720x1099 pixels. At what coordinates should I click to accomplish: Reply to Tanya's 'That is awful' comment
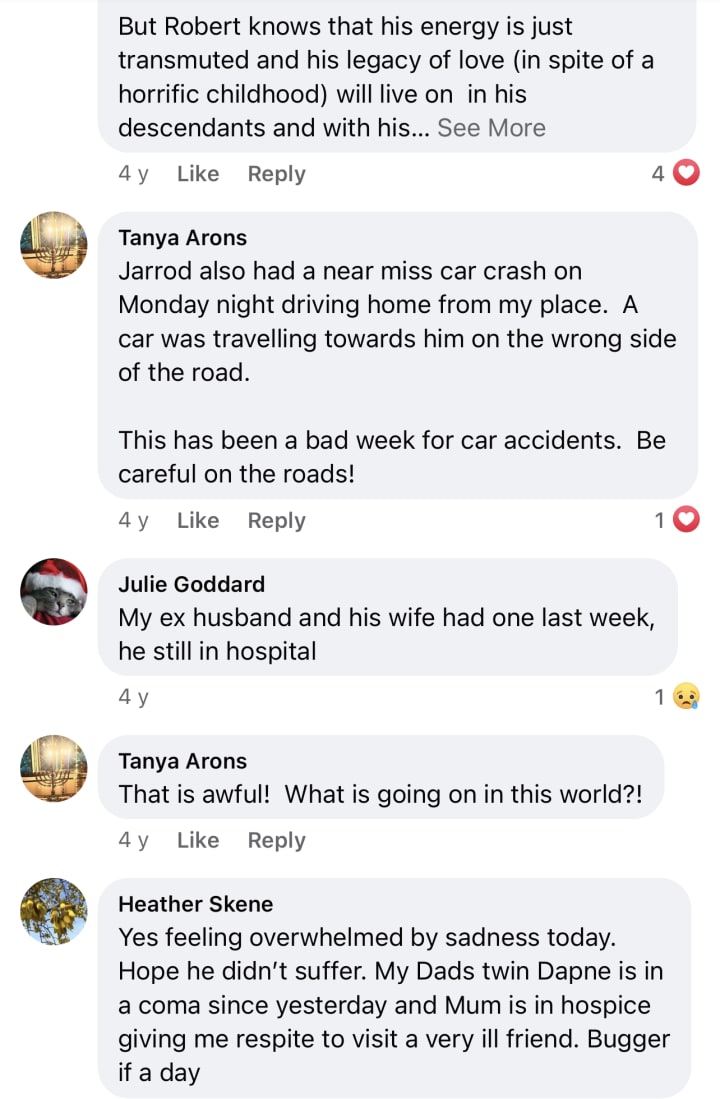(x=276, y=841)
